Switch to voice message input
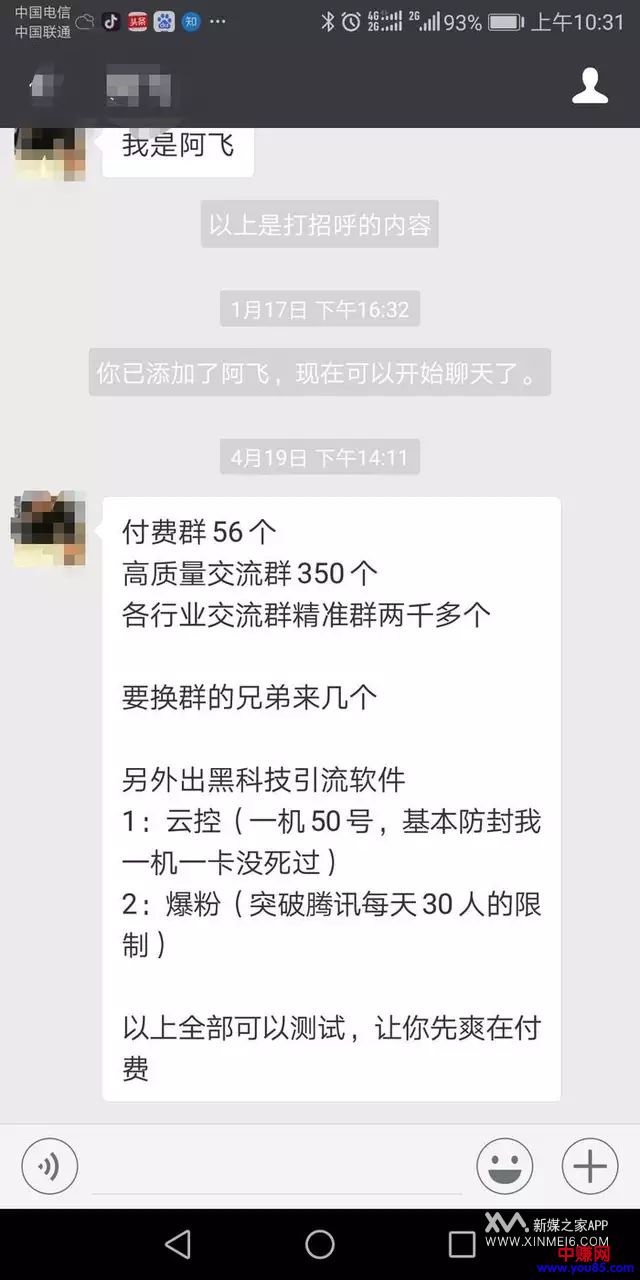Image resolution: width=640 pixels, height=1280 pixels. click(x=49, y=1166)
